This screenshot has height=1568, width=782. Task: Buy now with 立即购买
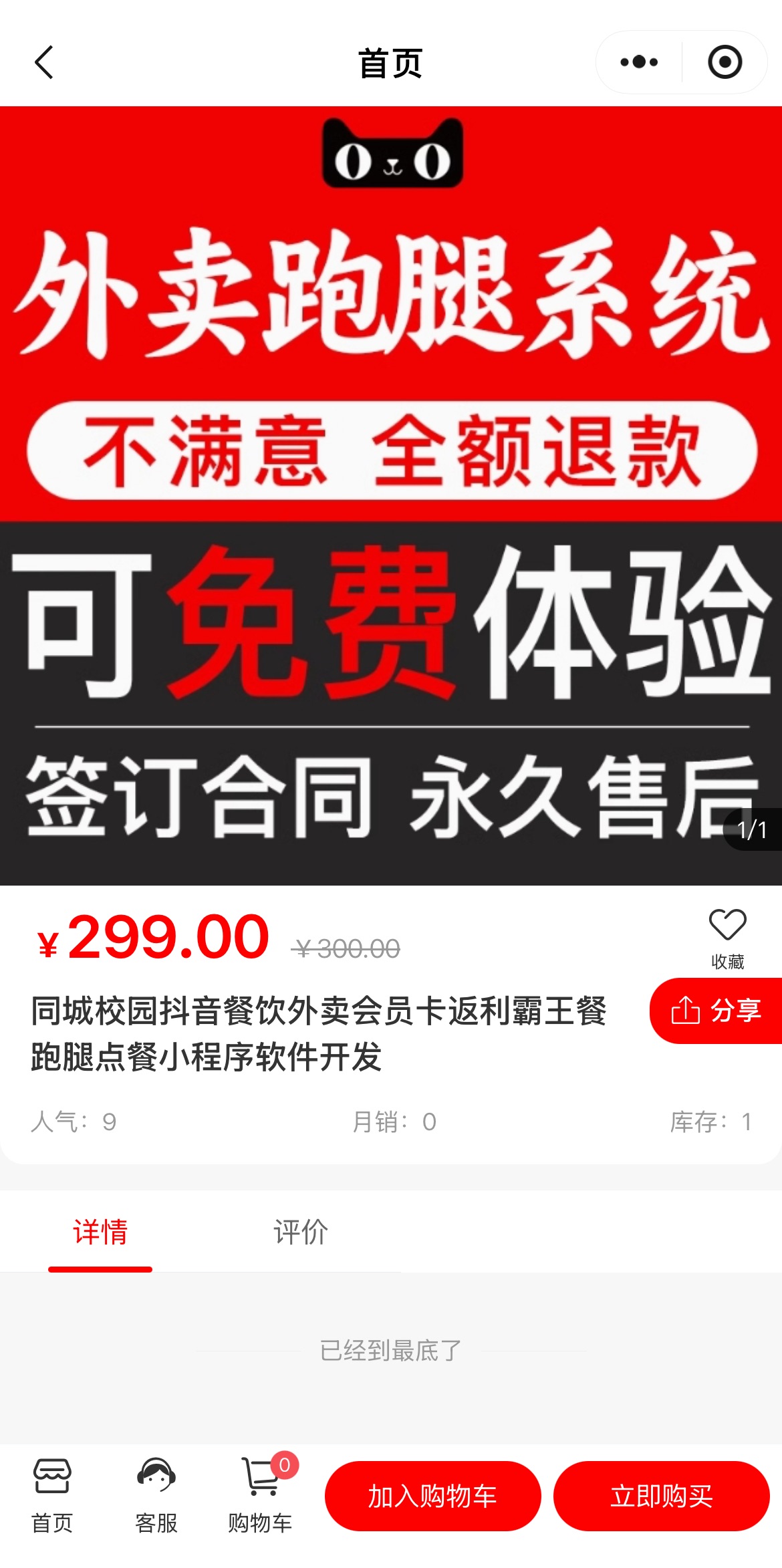(x=661, y=1496)
